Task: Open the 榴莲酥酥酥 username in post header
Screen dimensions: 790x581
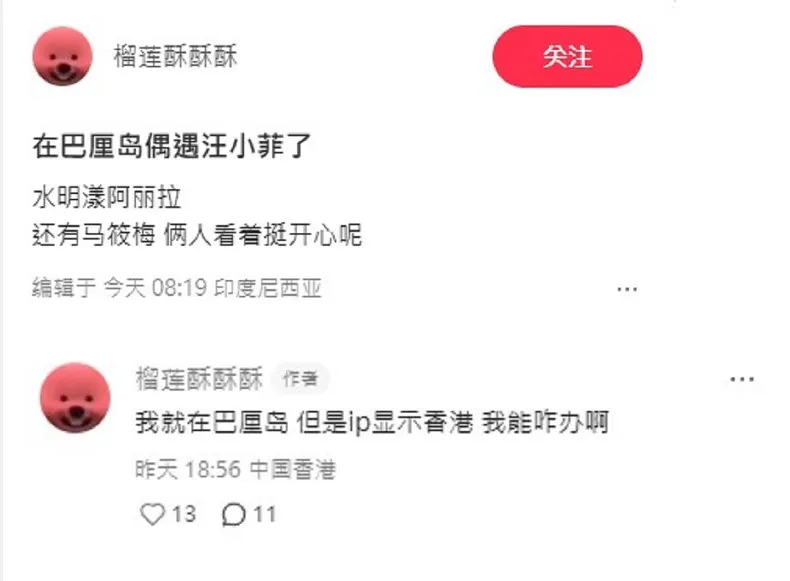Action: point(176,56)
